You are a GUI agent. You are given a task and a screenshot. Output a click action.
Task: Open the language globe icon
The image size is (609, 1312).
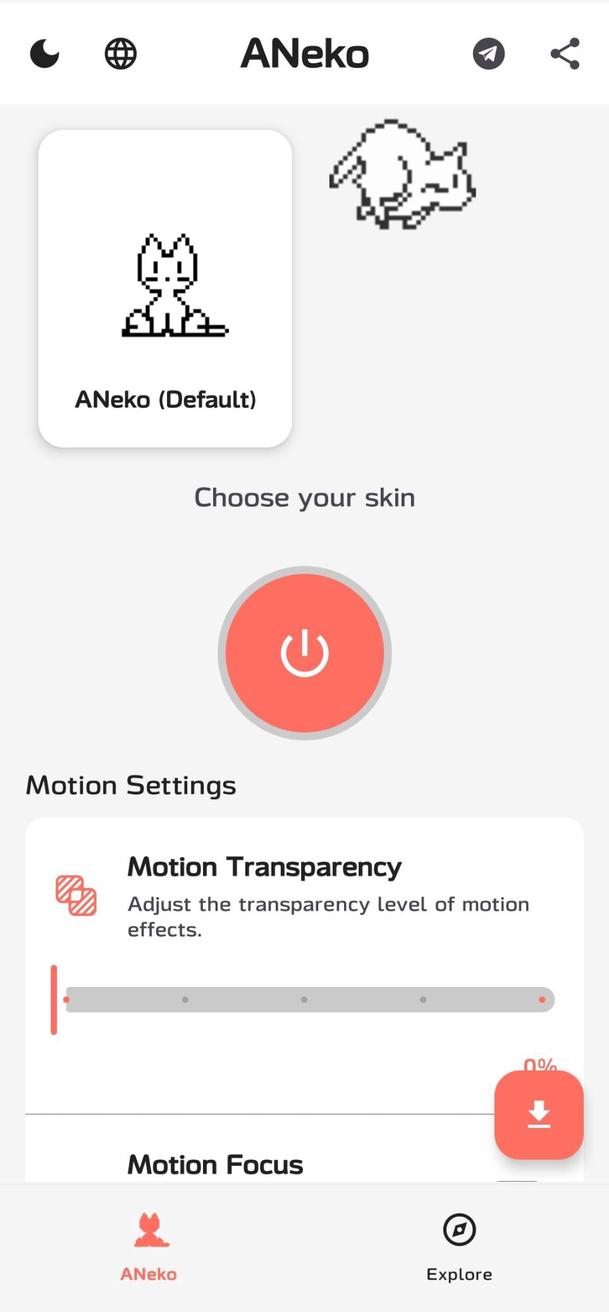pos(121,53)
